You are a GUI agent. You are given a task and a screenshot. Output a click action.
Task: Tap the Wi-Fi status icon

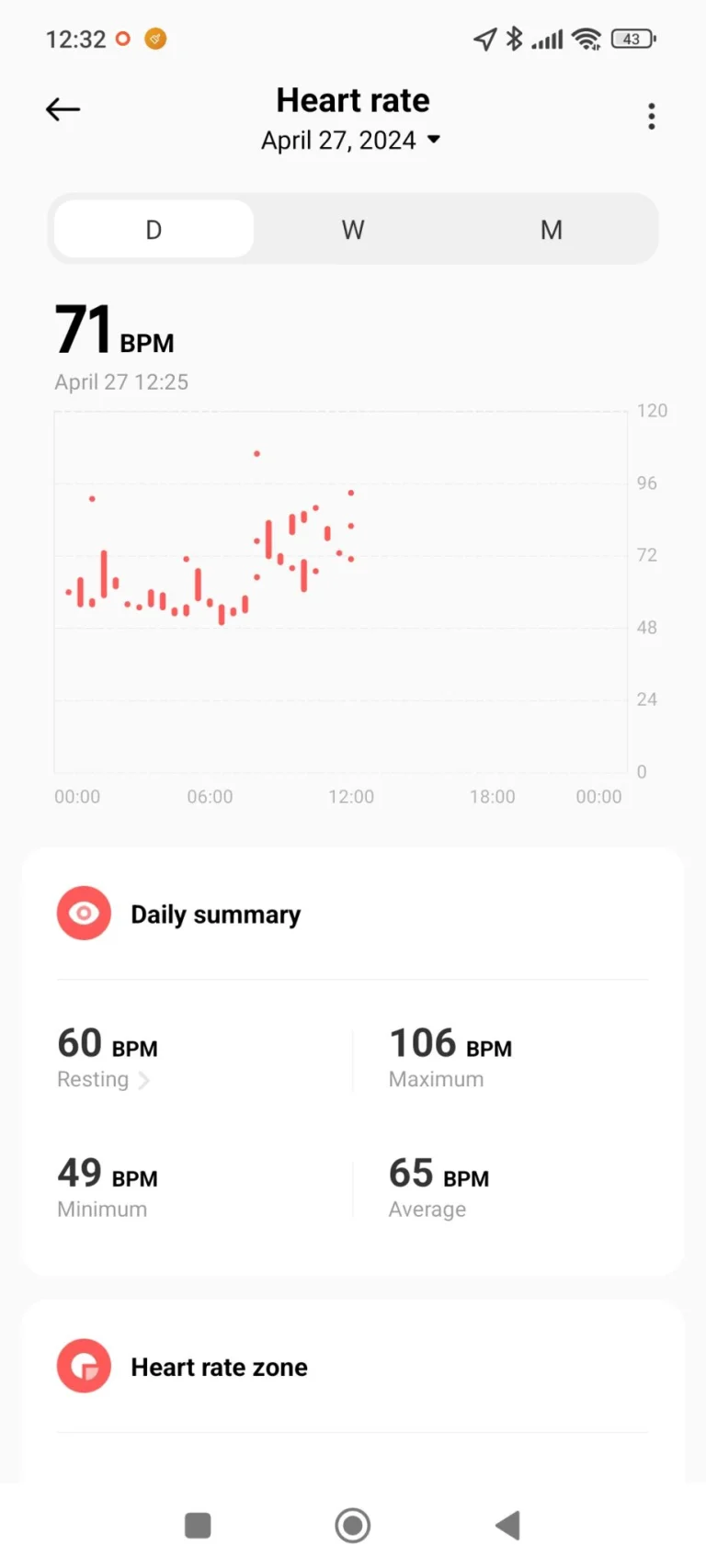click(x=589, y=39)
